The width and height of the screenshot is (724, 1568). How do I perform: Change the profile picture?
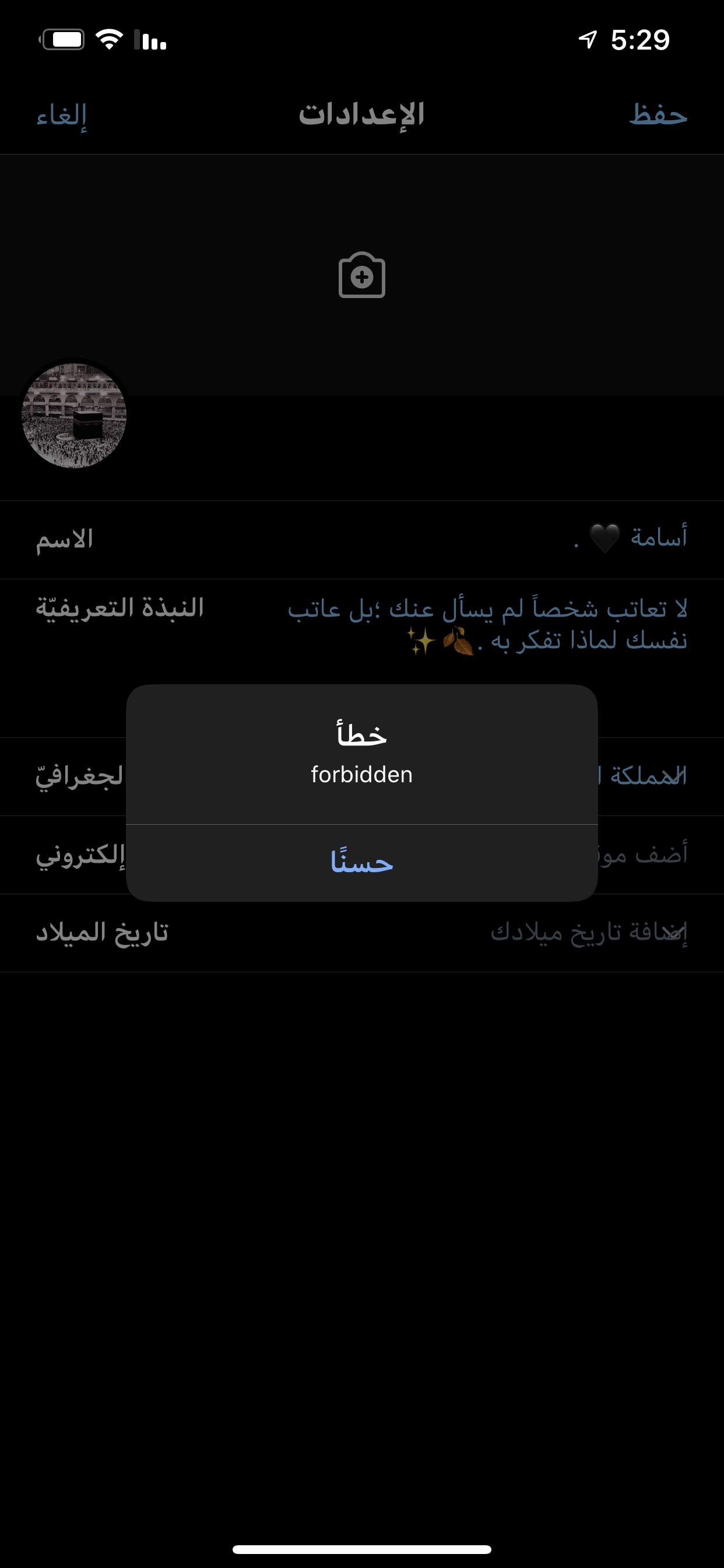(74, 416)
